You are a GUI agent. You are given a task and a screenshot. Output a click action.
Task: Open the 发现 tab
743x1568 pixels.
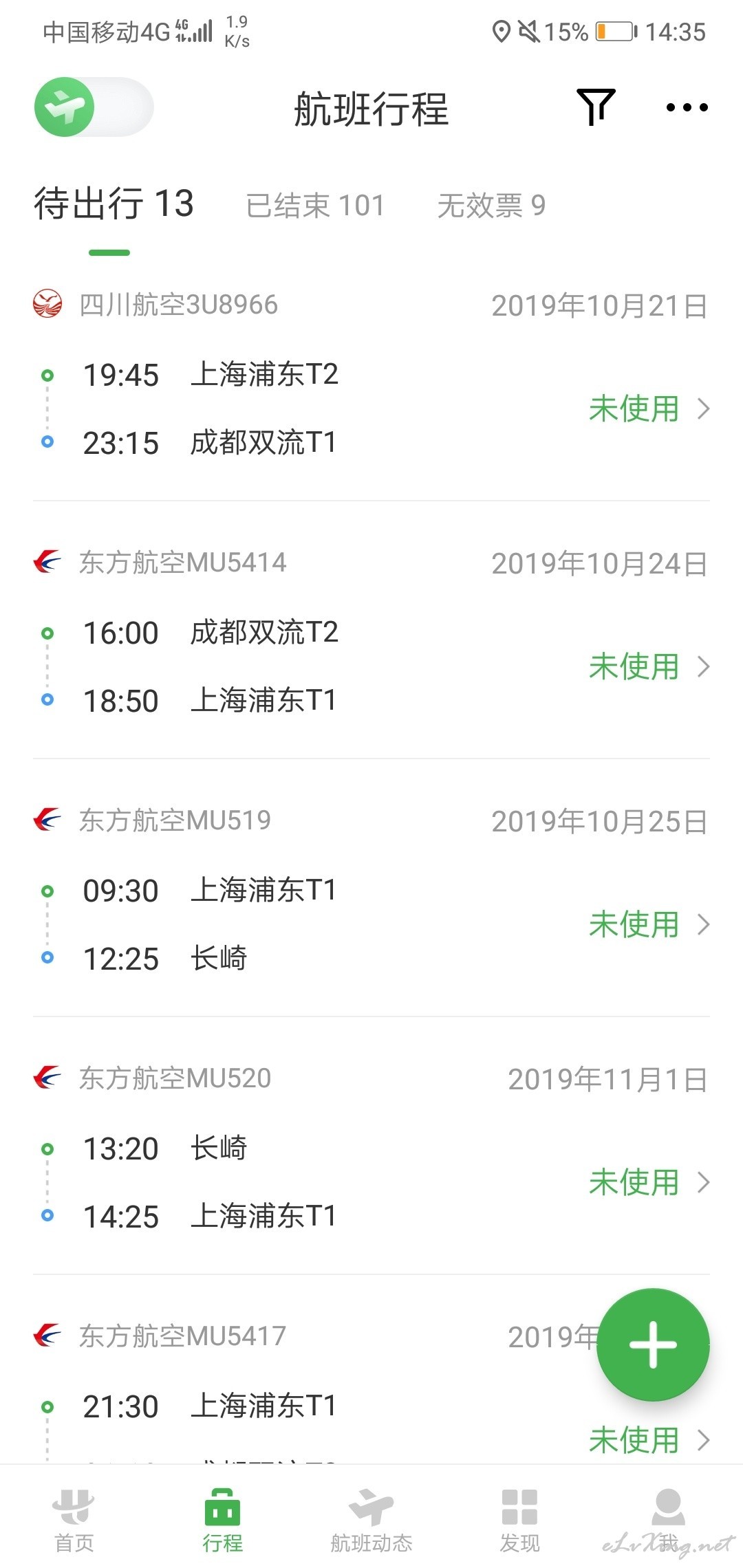[x=520, y=1519]
